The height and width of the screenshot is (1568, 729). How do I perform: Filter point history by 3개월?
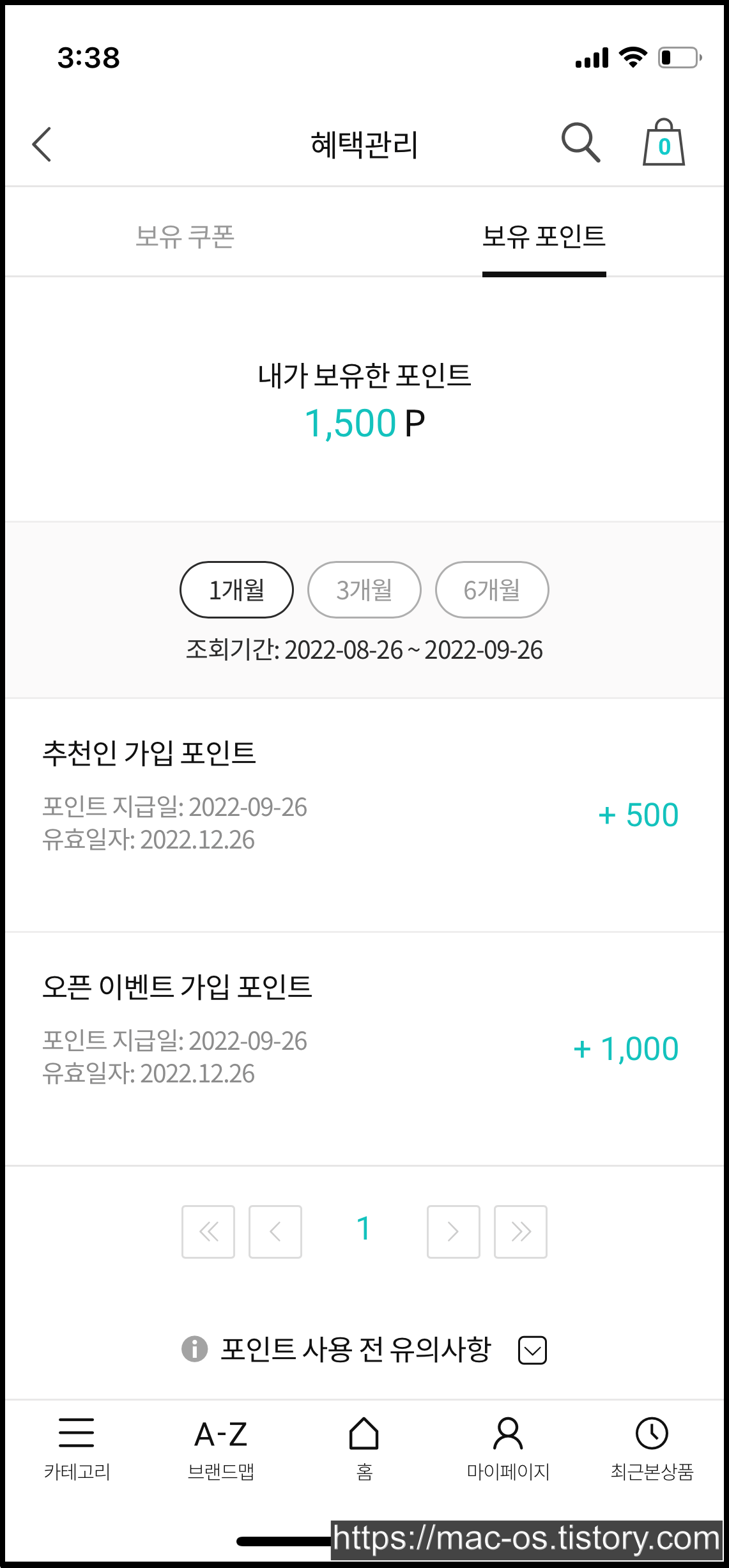click(x=364, y=590)
